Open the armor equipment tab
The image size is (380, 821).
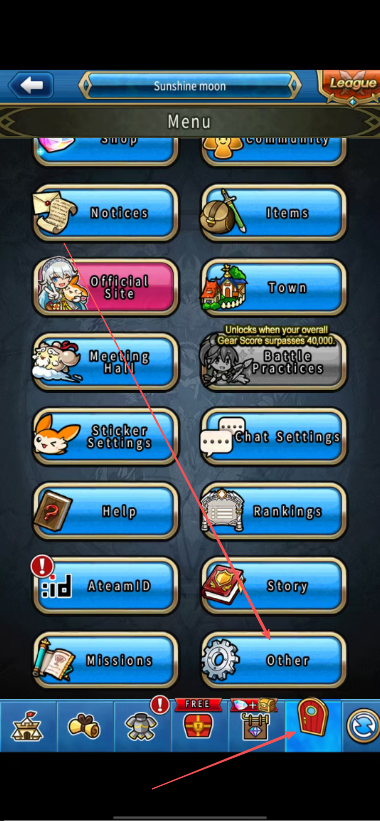142,726
